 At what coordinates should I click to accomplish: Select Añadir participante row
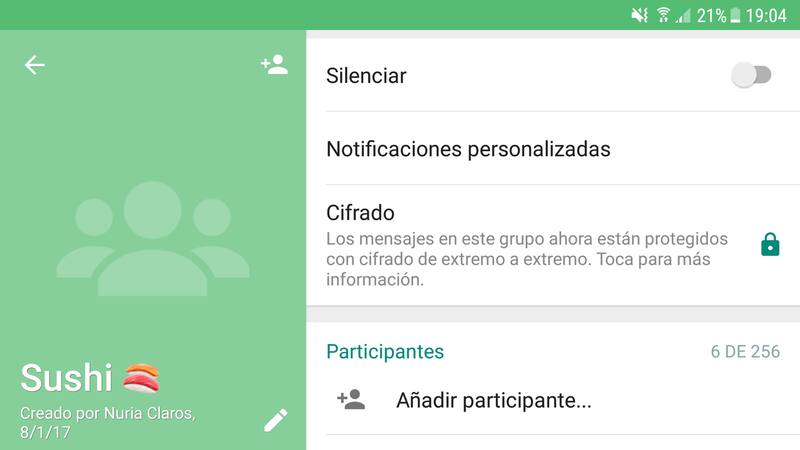tap(493, 401)
